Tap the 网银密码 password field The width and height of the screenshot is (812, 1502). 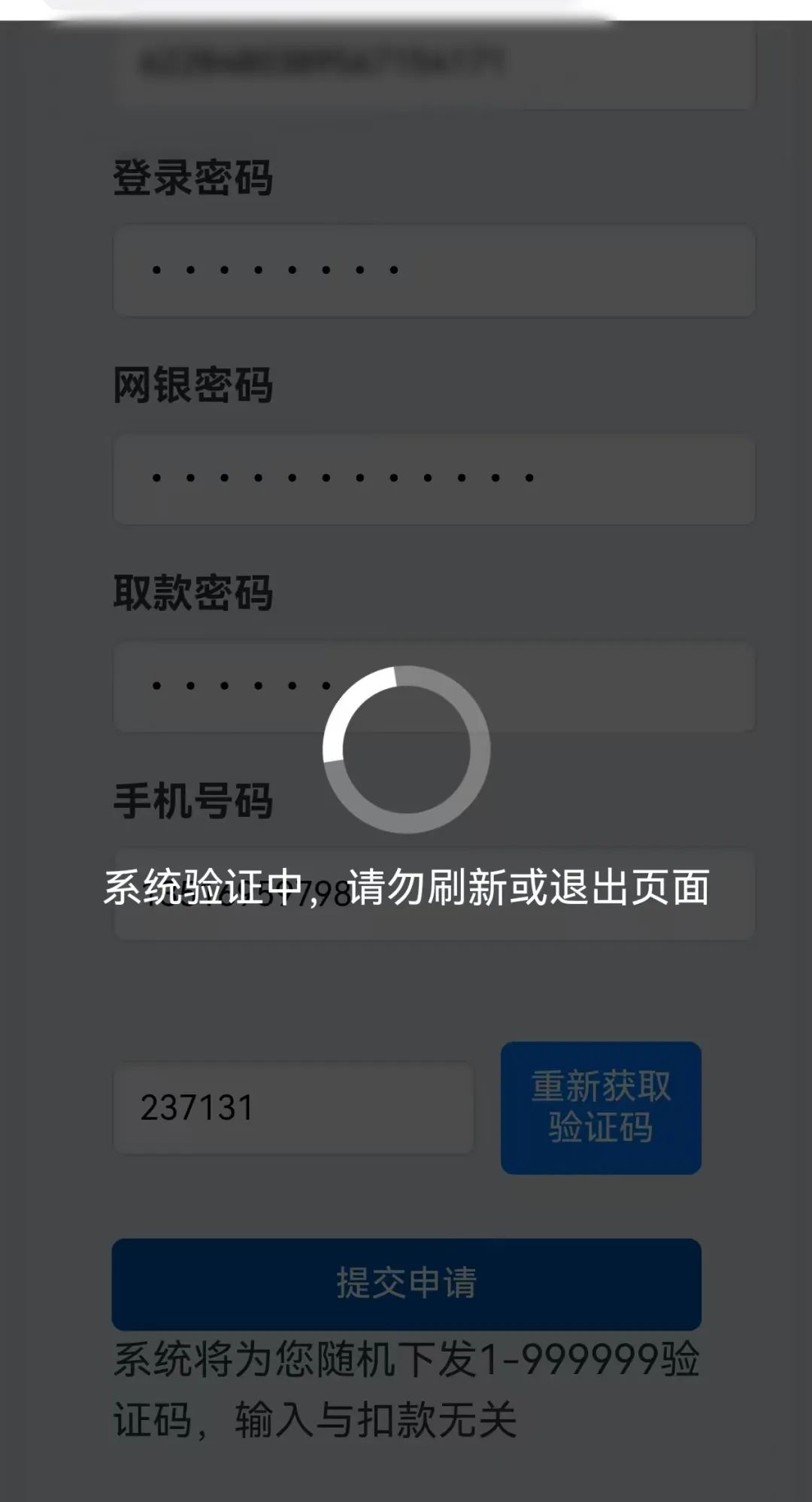434,478
